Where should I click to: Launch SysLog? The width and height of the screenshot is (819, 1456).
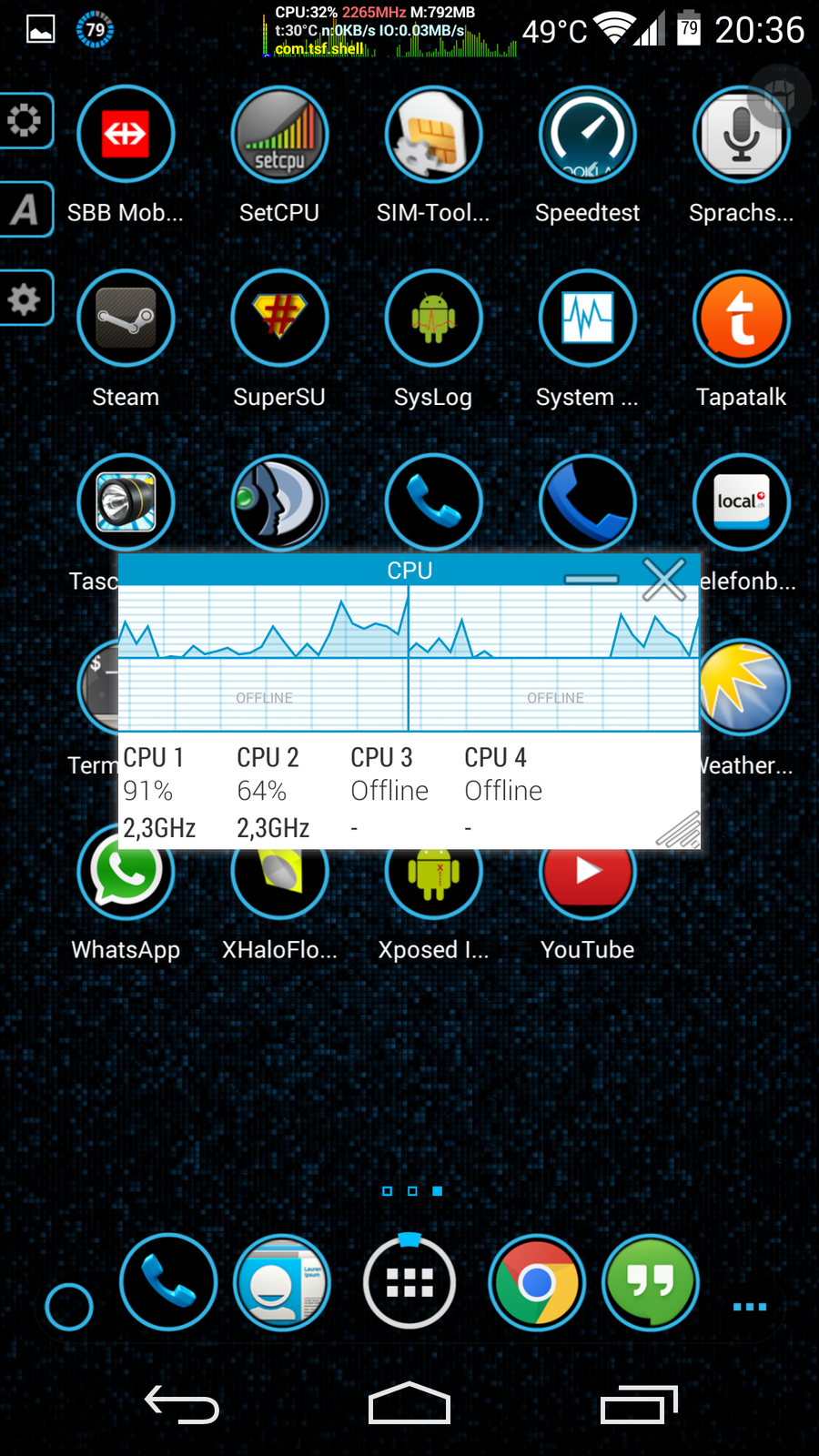[x=433, y=318]
